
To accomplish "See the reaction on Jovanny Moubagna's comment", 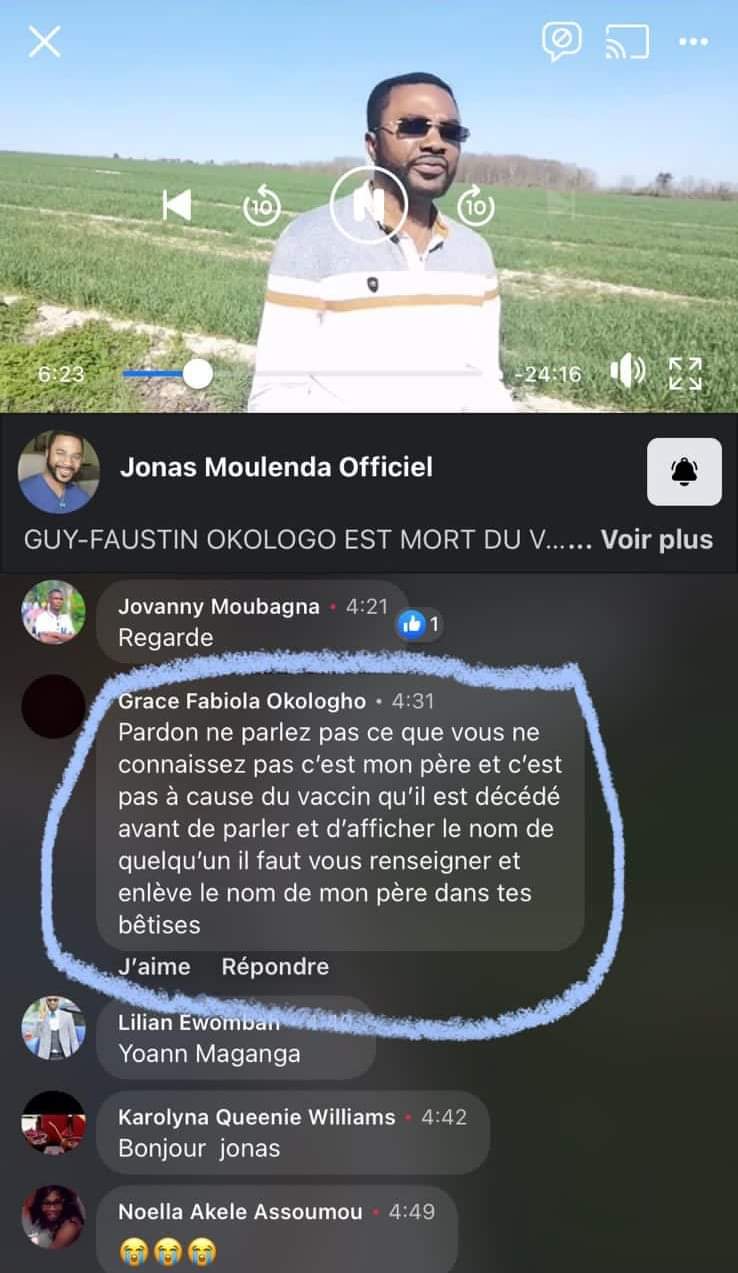I will [419, 626].
